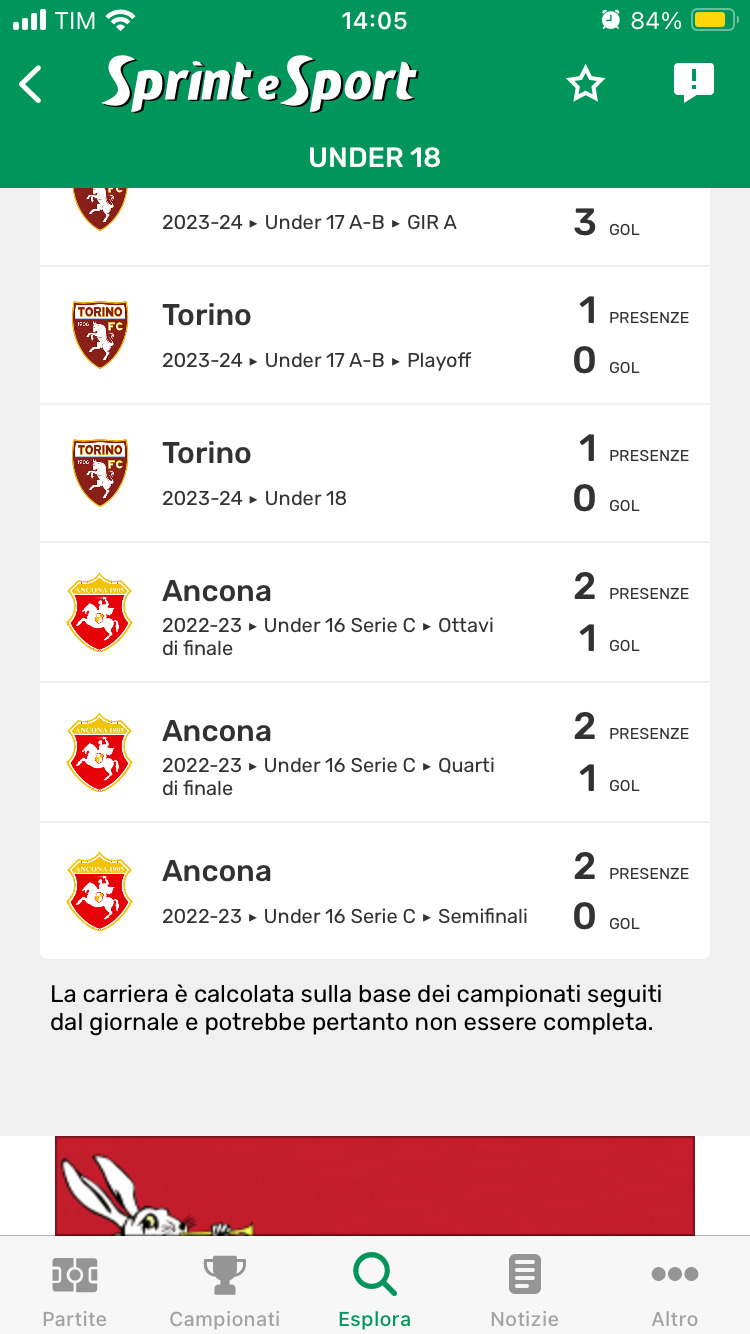
Task: Switch to the Partite tab
Action: pyautogui.click(x=75, y=1290)
